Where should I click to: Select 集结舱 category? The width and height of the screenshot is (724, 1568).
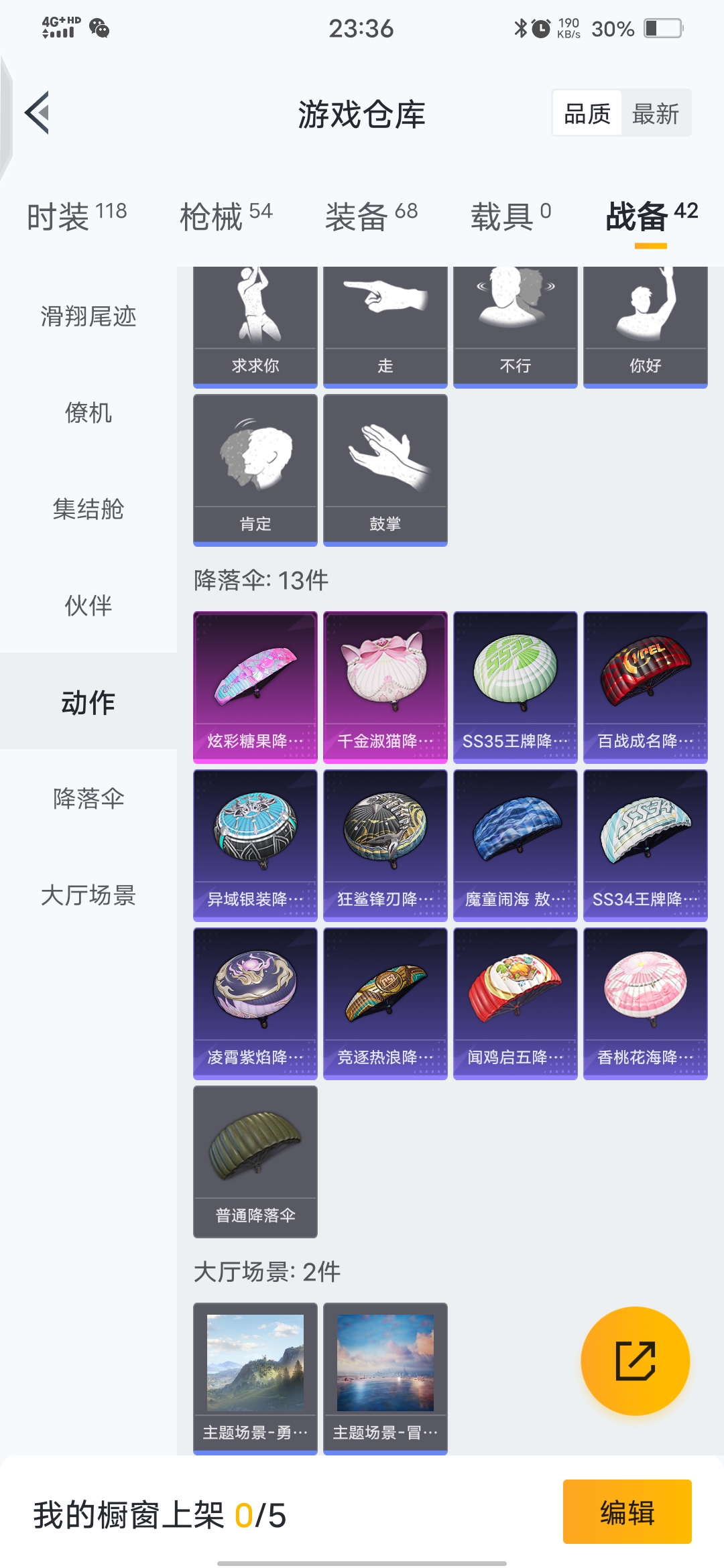point(88,509)
